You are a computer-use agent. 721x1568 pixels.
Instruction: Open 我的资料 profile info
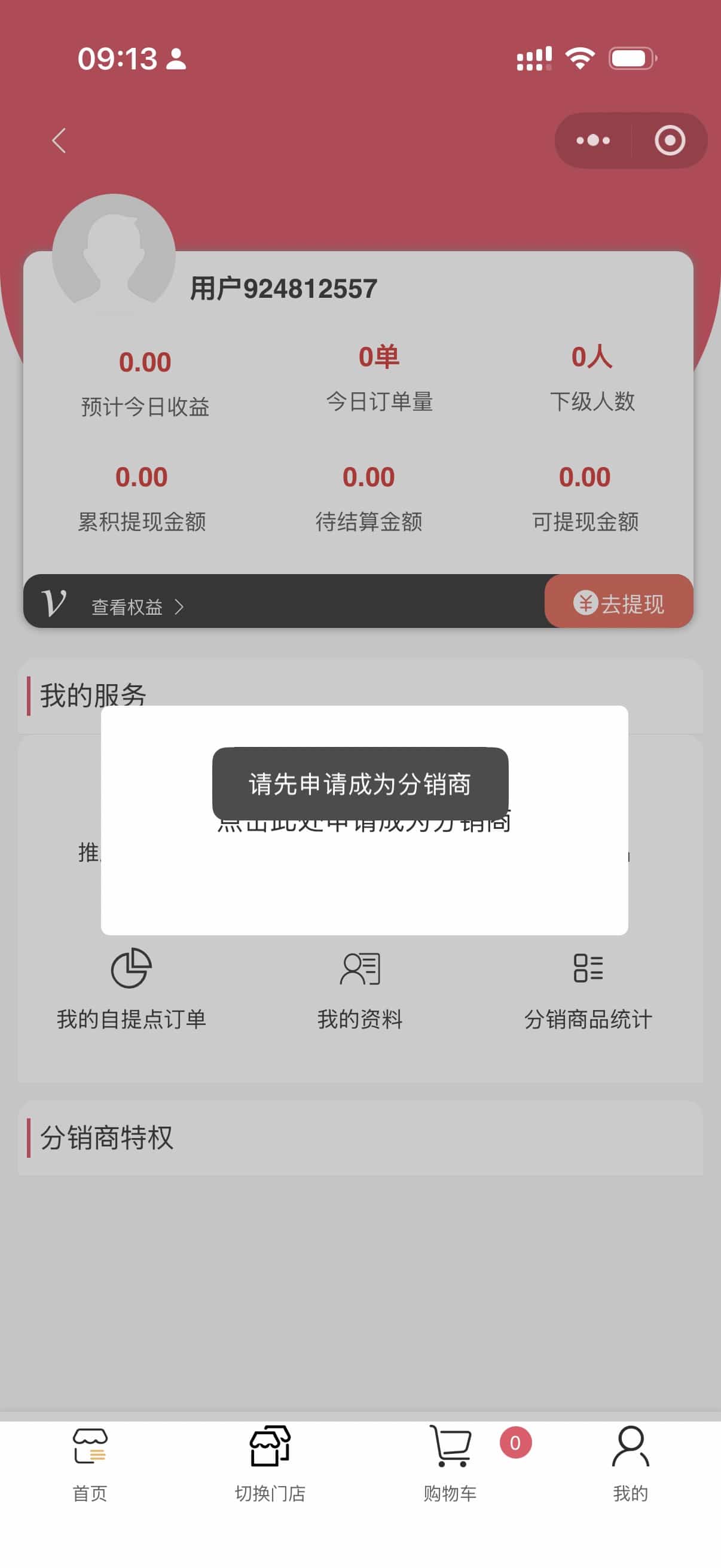(359, 989)
